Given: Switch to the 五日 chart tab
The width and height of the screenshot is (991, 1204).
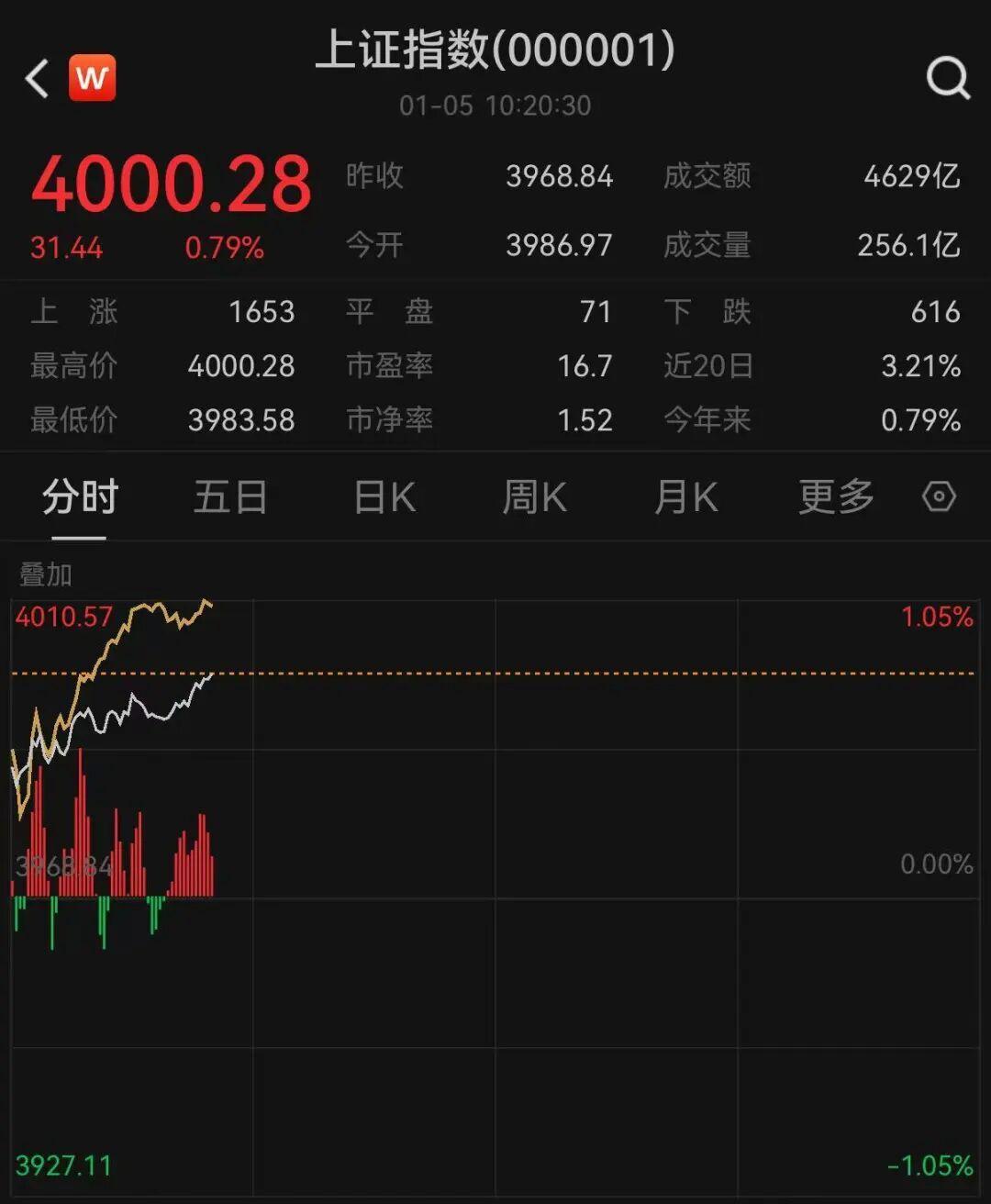Looking at the screenshot, I should [231, 496].
